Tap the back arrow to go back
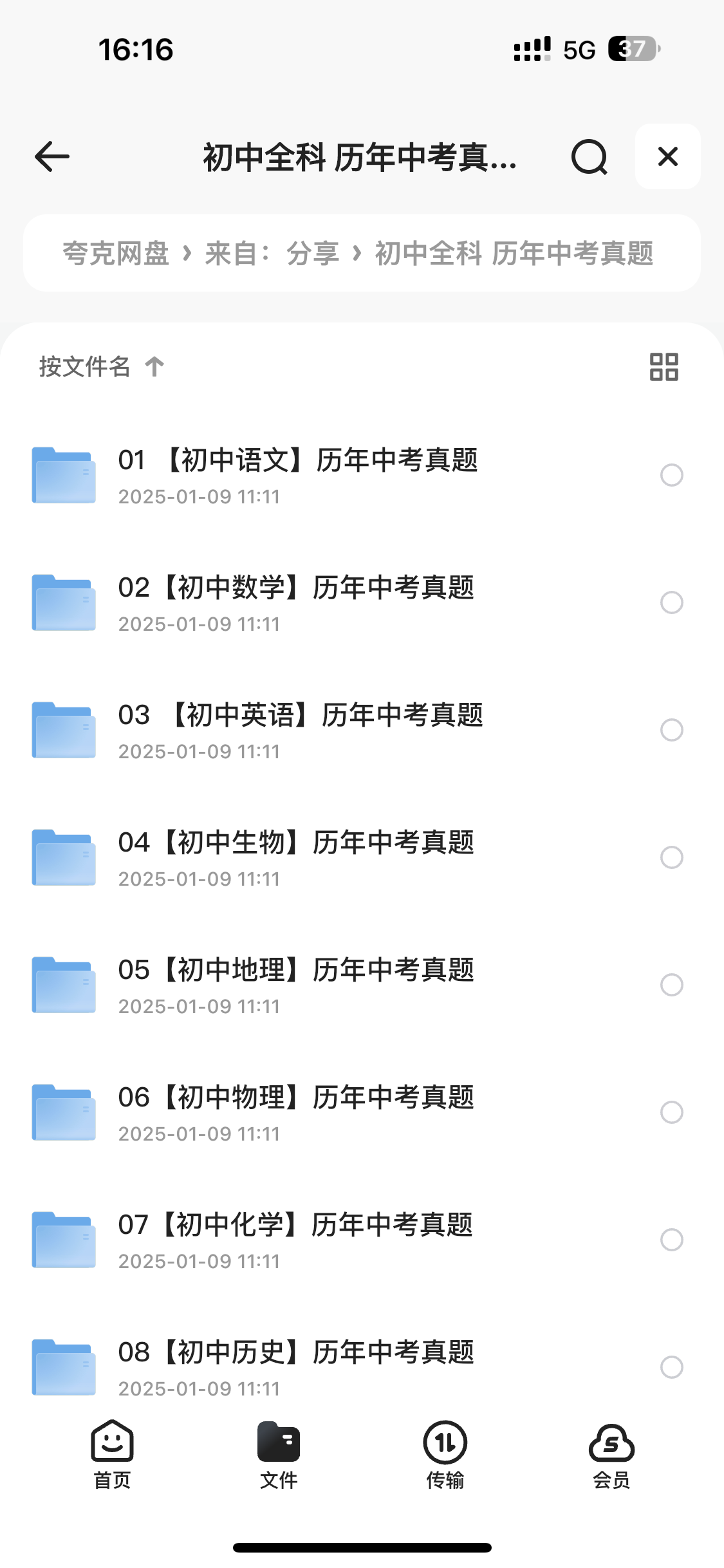This screenshot has width=724, height=1568. click(51, 157)
